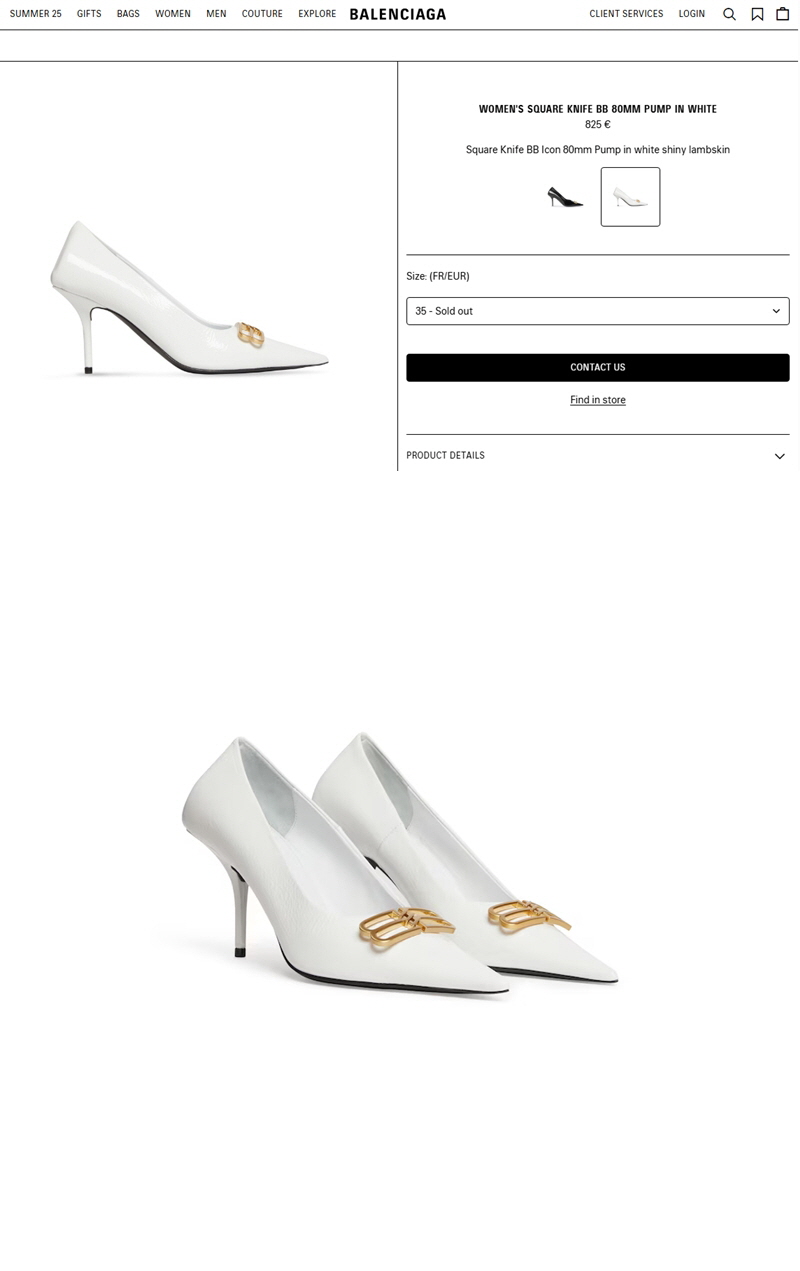Open the Couture section
Viewport: 800px width, 1271px height.
tap(262, 14)
